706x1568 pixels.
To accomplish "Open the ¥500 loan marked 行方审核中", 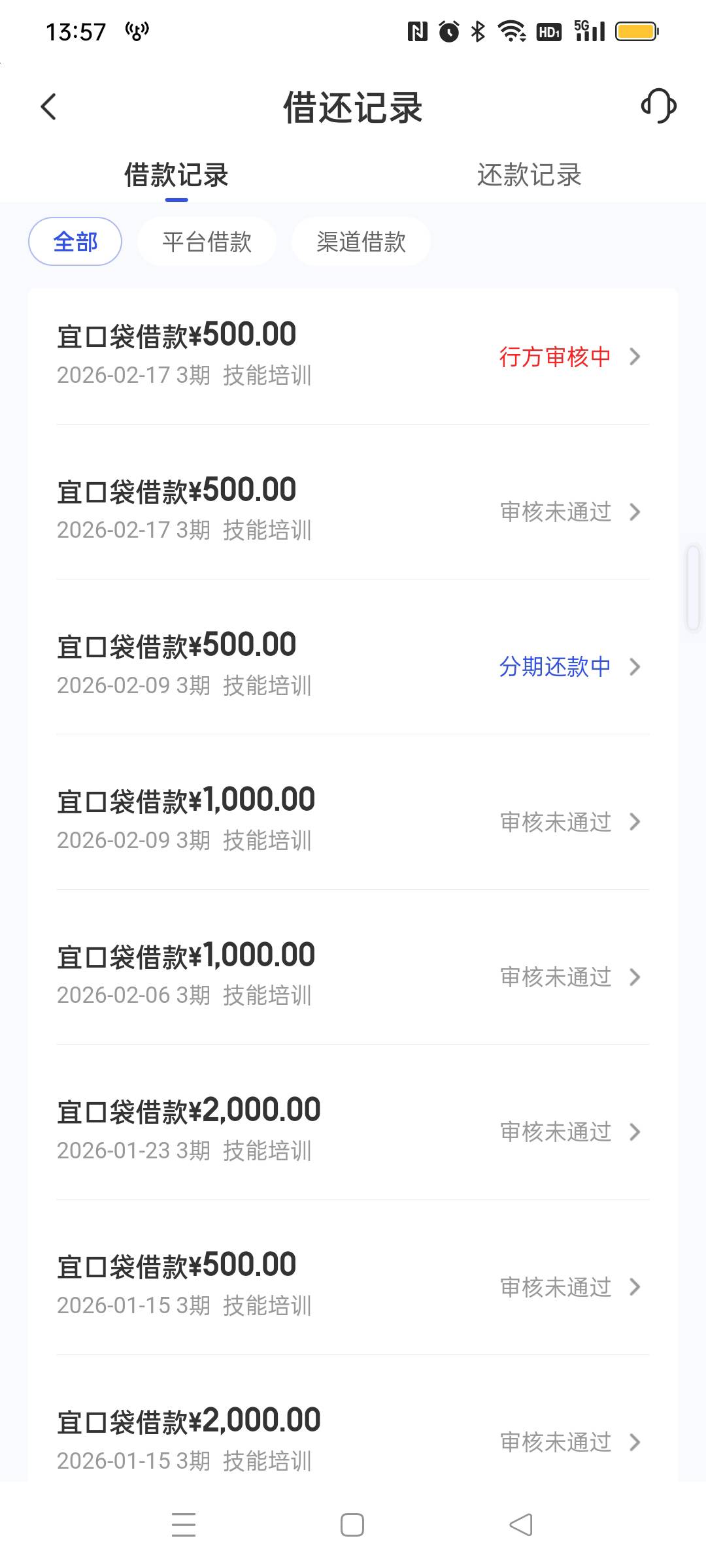I will (353, 355).
